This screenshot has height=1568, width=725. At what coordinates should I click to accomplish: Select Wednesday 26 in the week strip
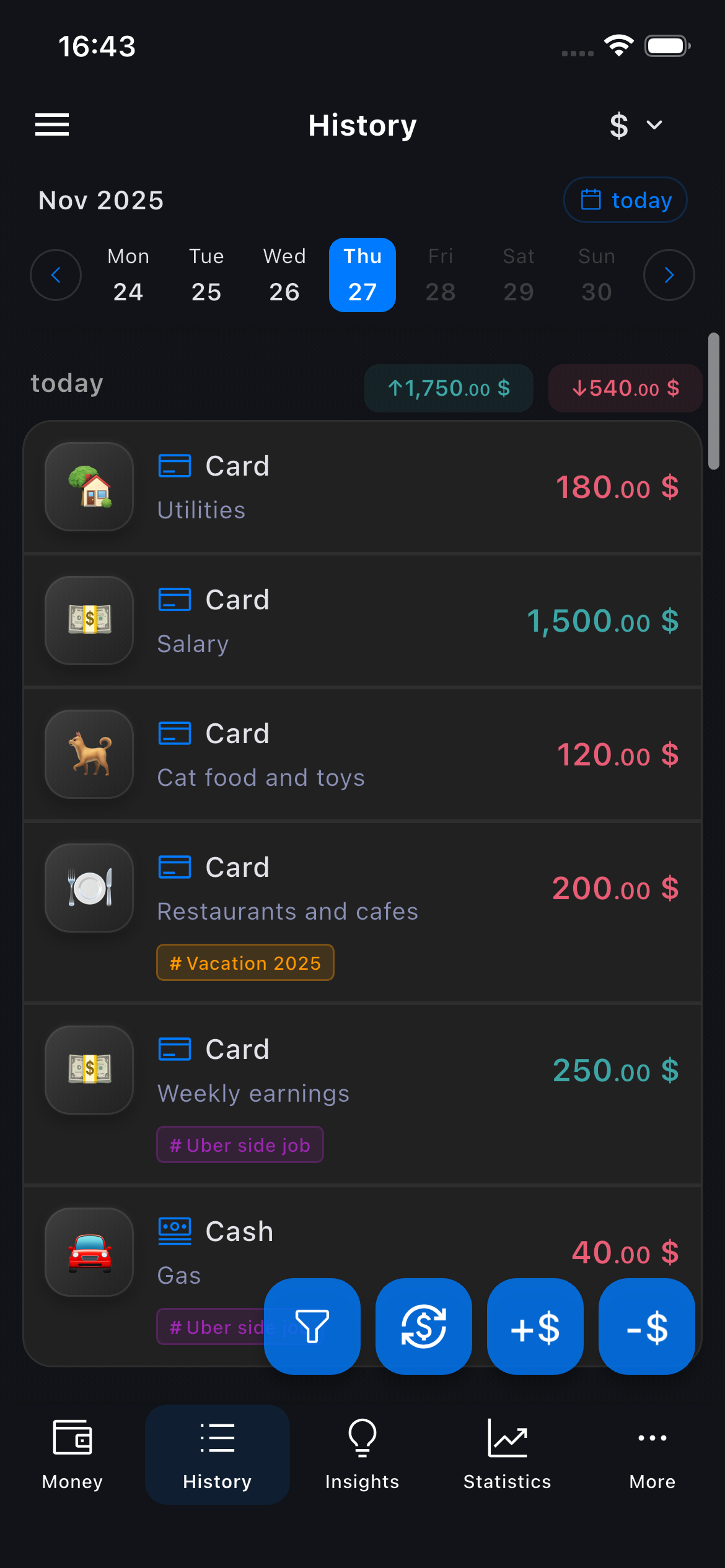[284, 275]
